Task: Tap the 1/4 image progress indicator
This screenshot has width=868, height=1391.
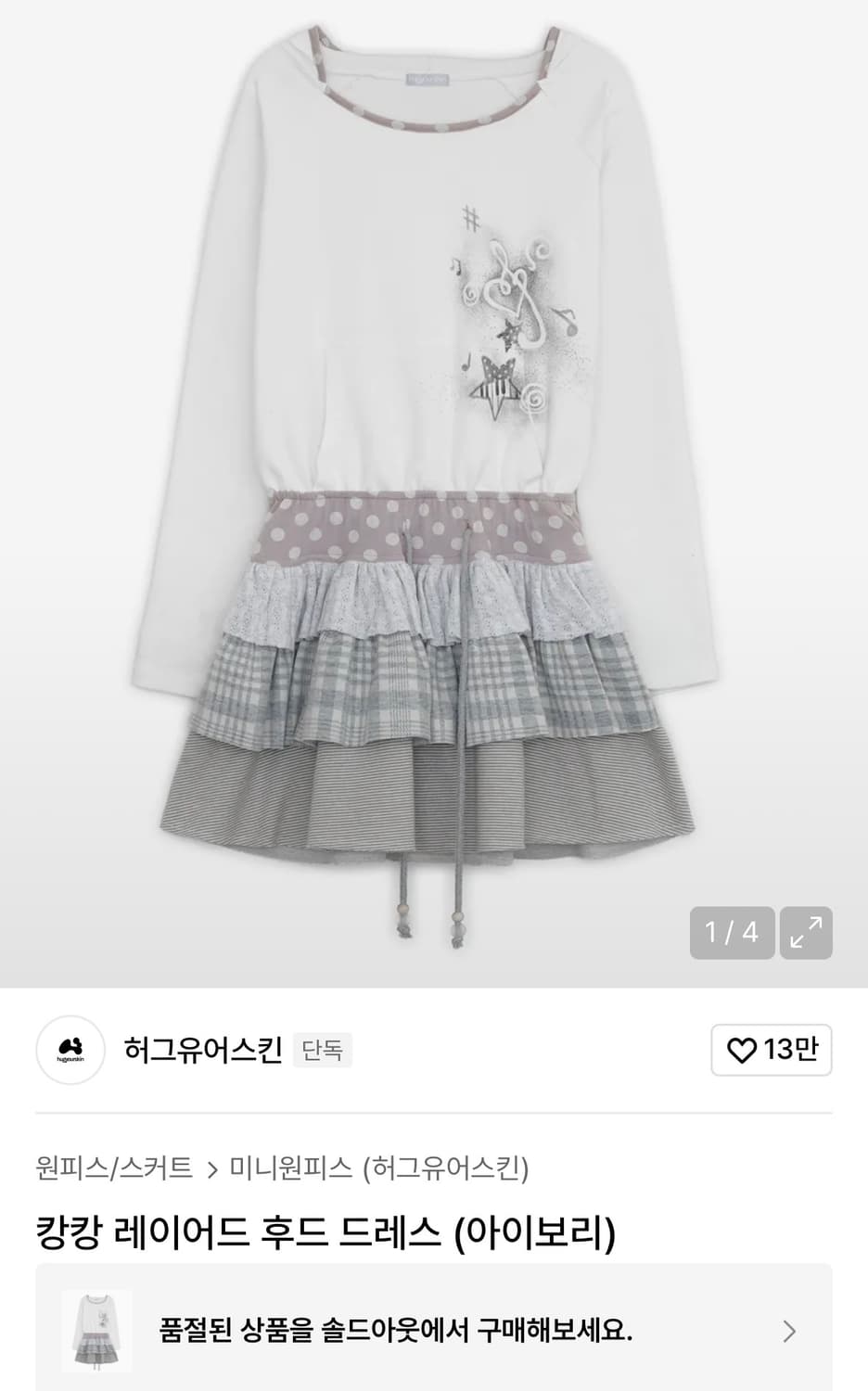Action: tap(732, 932)
